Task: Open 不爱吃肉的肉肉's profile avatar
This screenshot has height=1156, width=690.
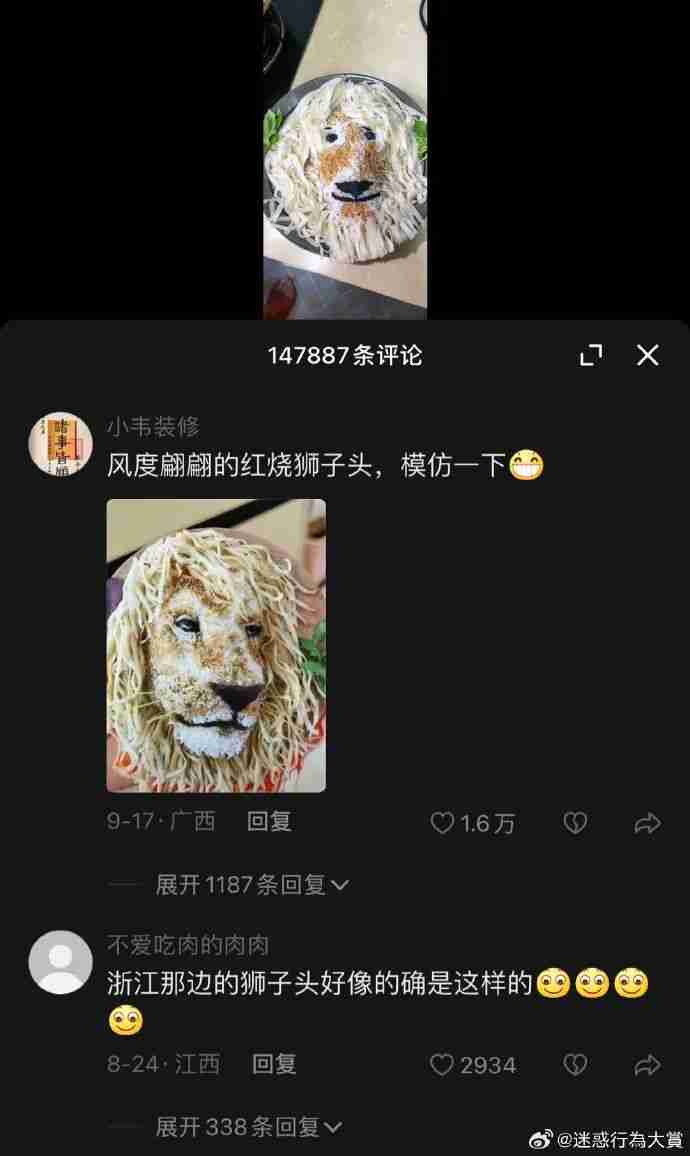Action: point(60,962)
